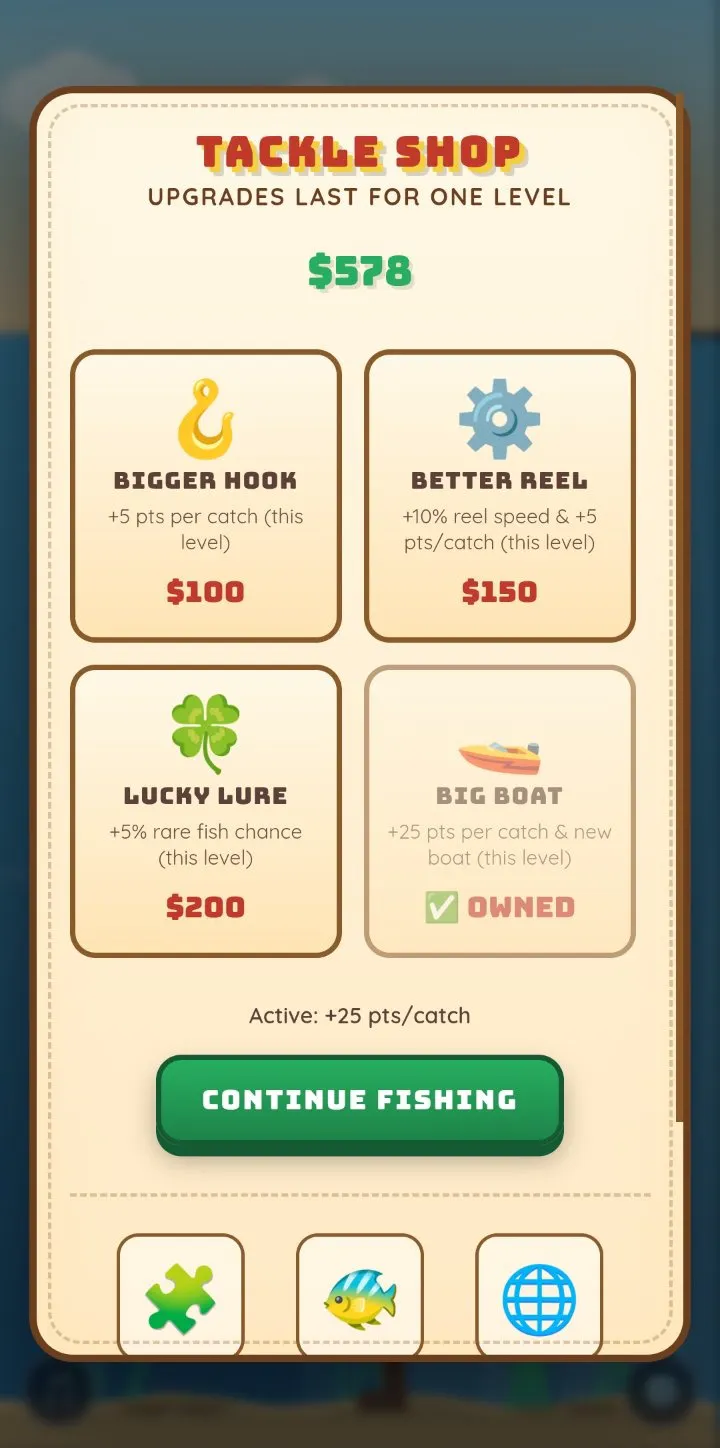The image size is (720, 1448).
Task: Purchase the Better Reel upgrade
Action: [x=500, y=496]
